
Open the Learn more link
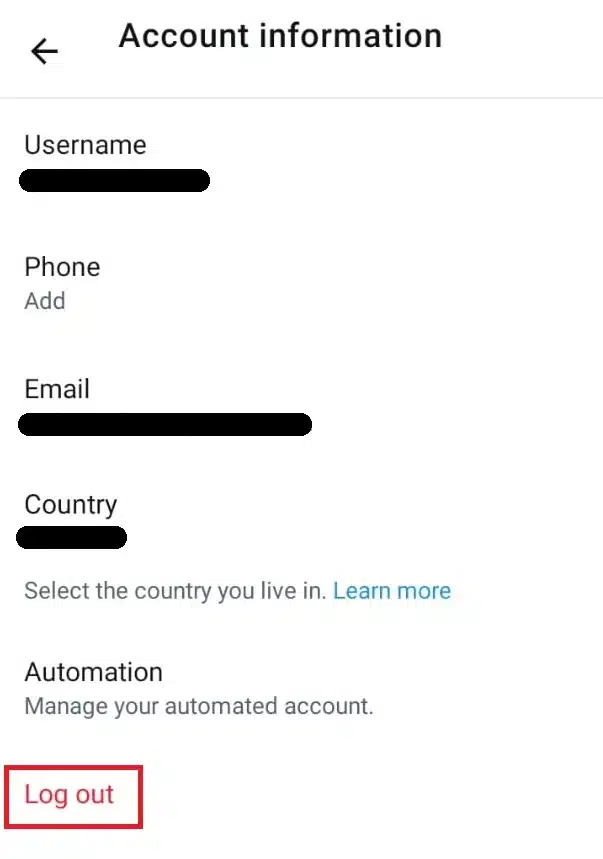pyautogui.click(x=392, y=591)
